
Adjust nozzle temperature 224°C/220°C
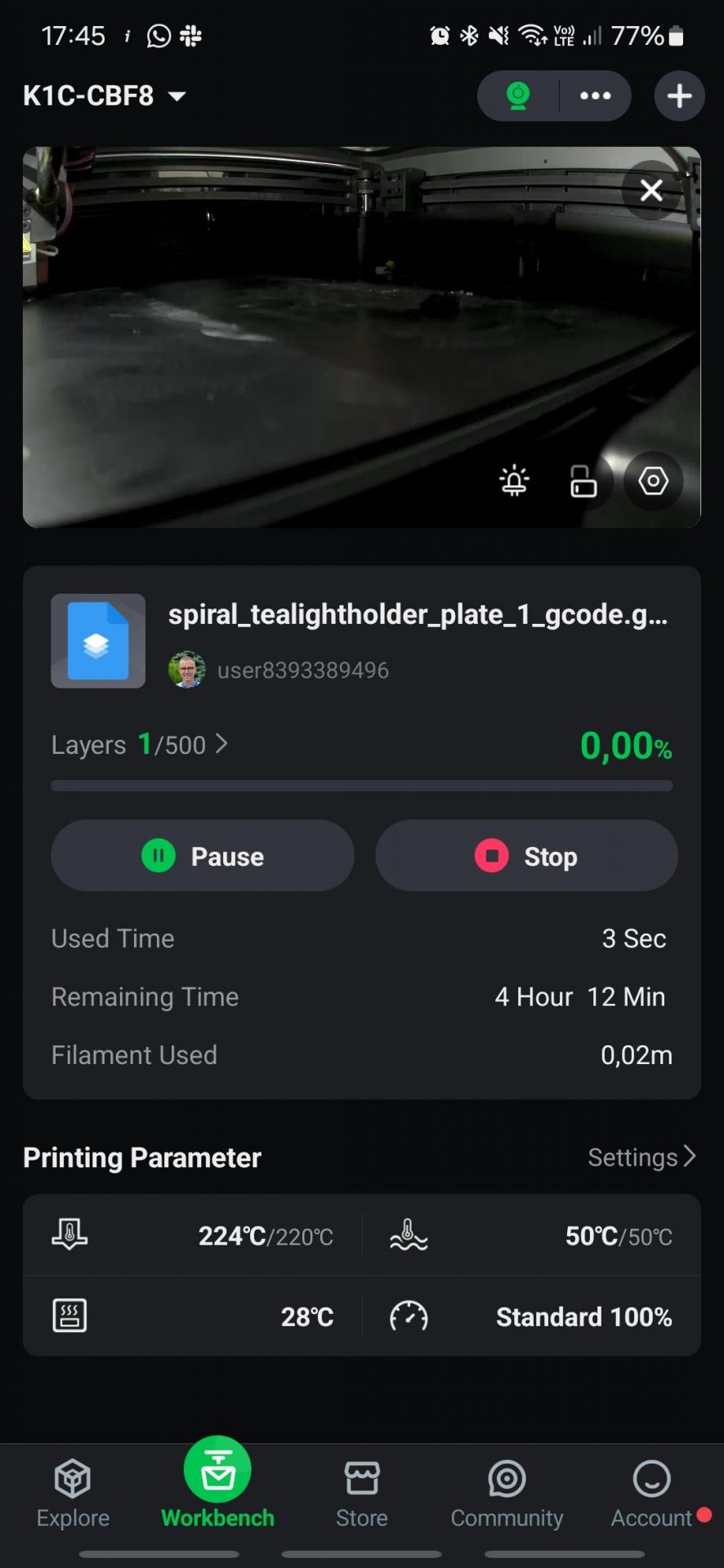tap(193, 1236)
